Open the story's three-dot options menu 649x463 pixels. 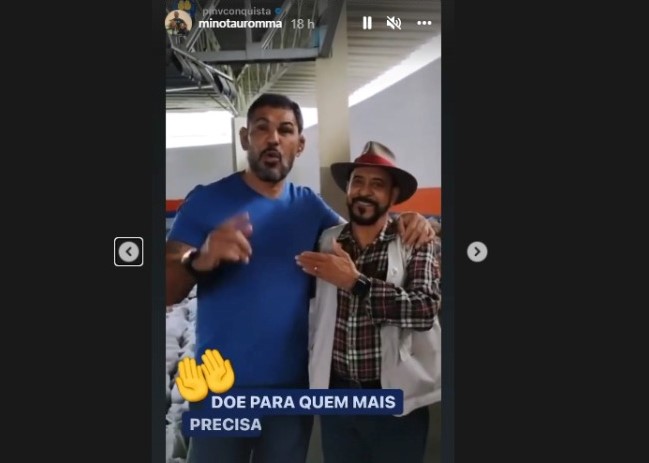tap(424, 23)
